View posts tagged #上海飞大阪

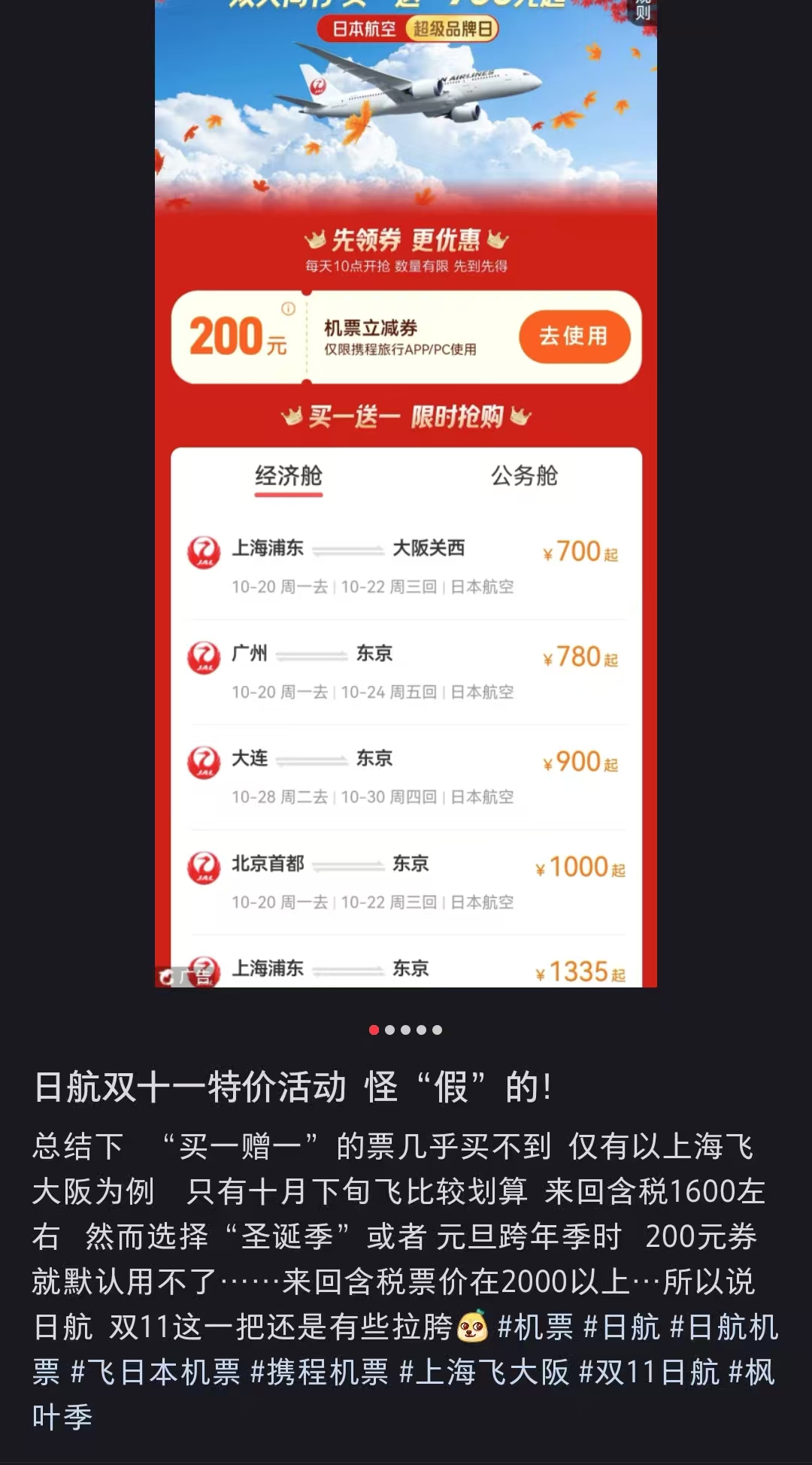click(484, 1372)
